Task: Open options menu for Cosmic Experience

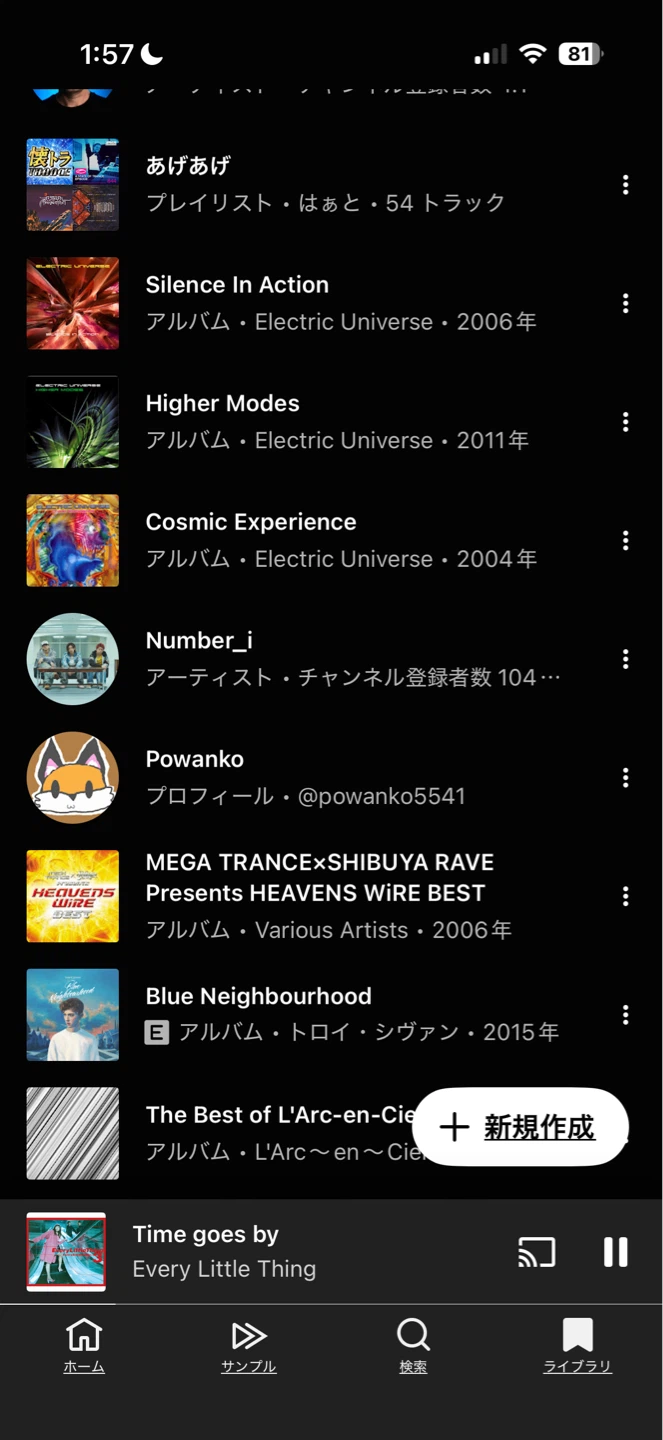Action: [x=625, y=540]
